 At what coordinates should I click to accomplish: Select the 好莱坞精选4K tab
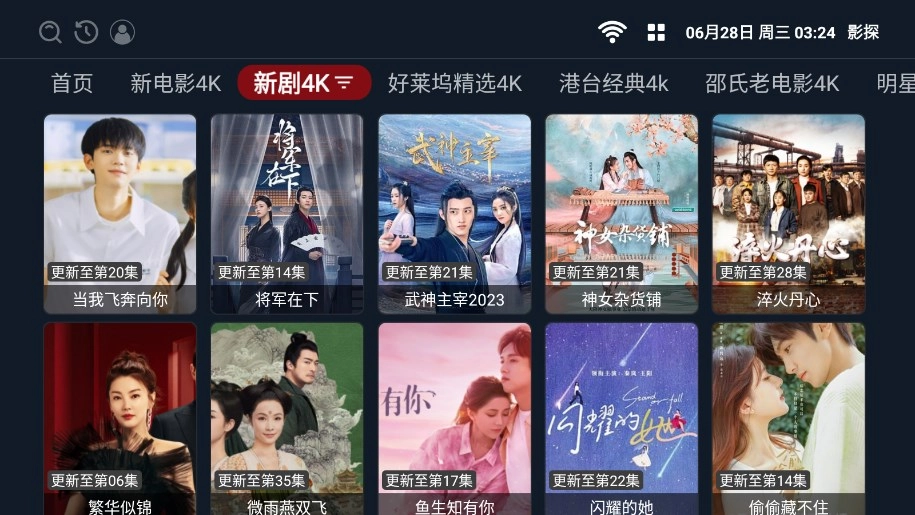point(455,83)
